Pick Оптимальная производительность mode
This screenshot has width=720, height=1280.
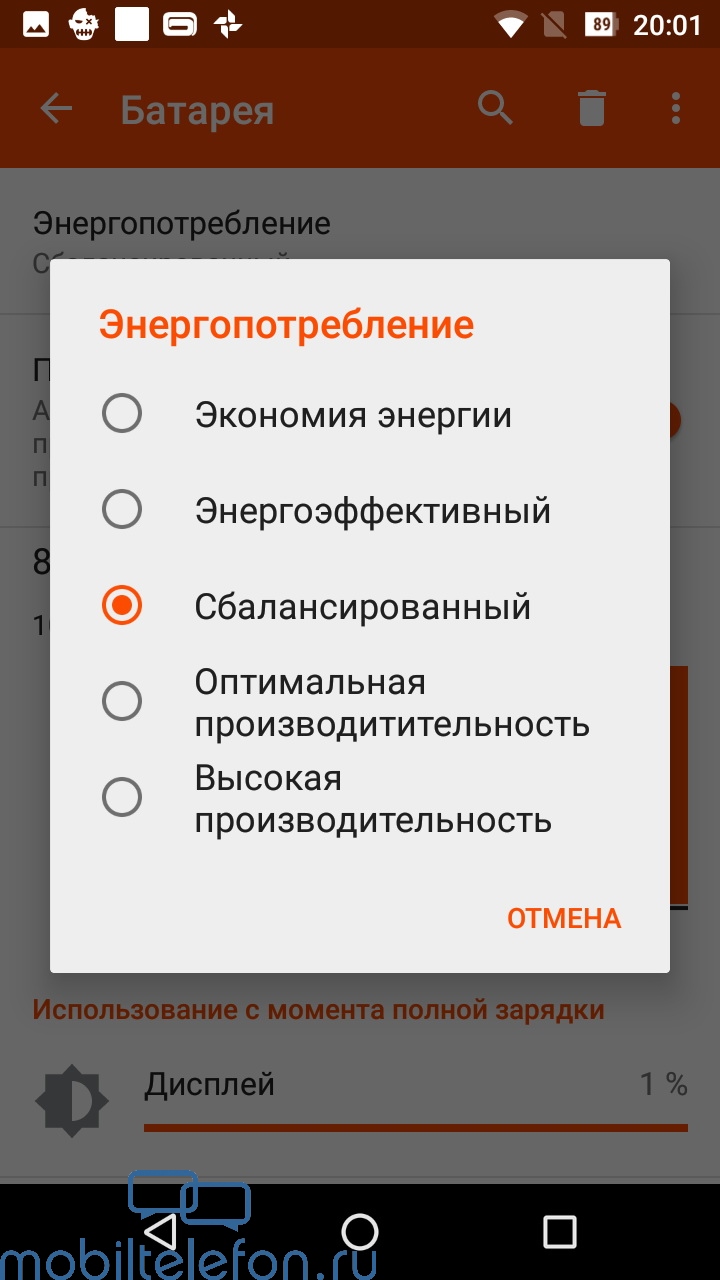point(360,702)
